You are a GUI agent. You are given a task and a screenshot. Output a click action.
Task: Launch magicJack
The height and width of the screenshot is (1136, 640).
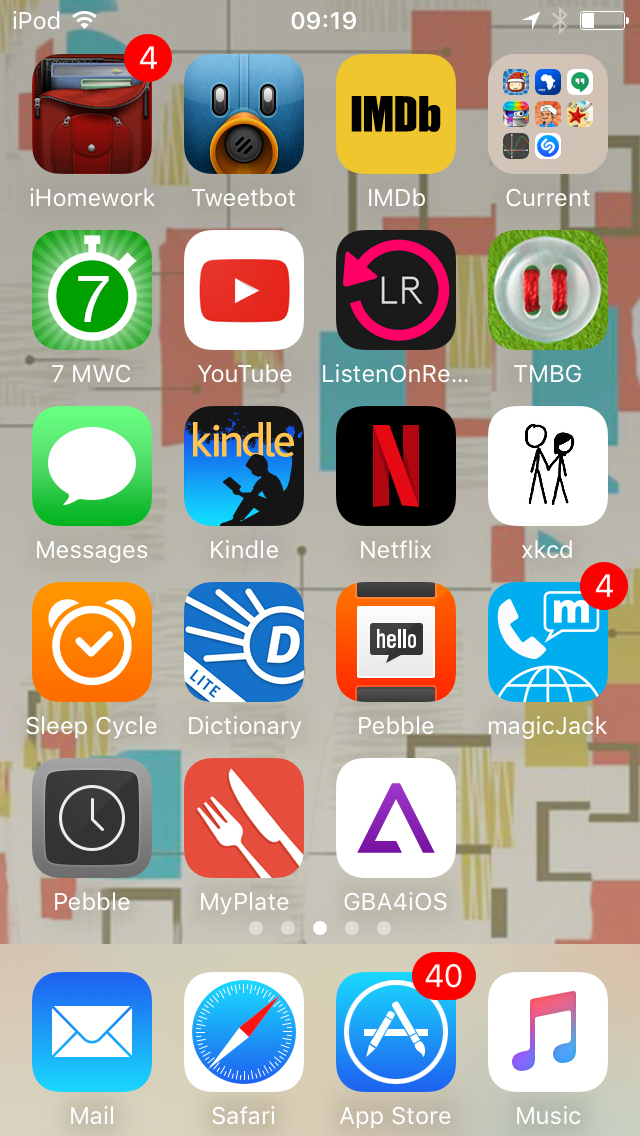[x=548, y=642]
